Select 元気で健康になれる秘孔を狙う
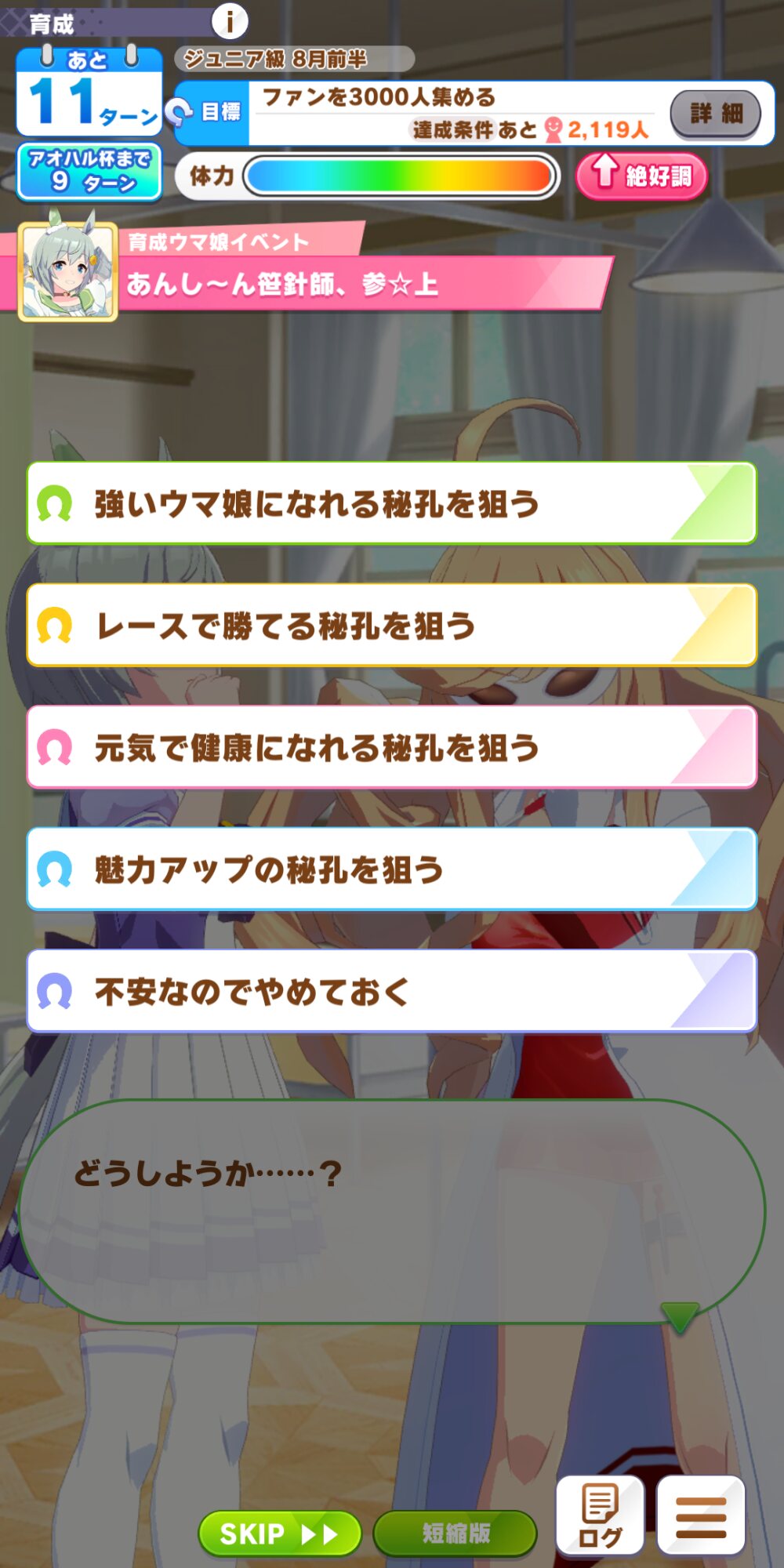 (391, 747)
